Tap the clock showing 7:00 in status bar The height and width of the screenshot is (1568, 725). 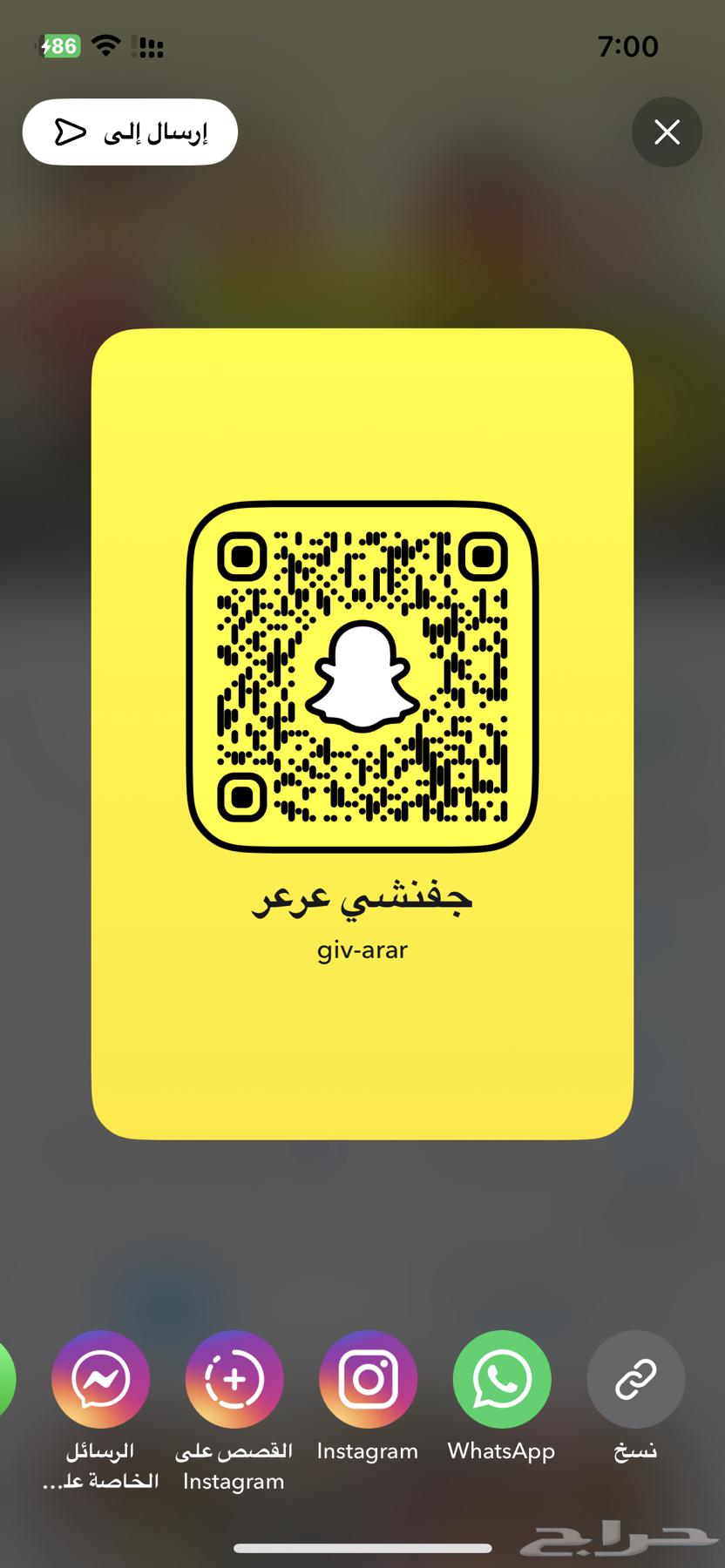coord(629,46)
